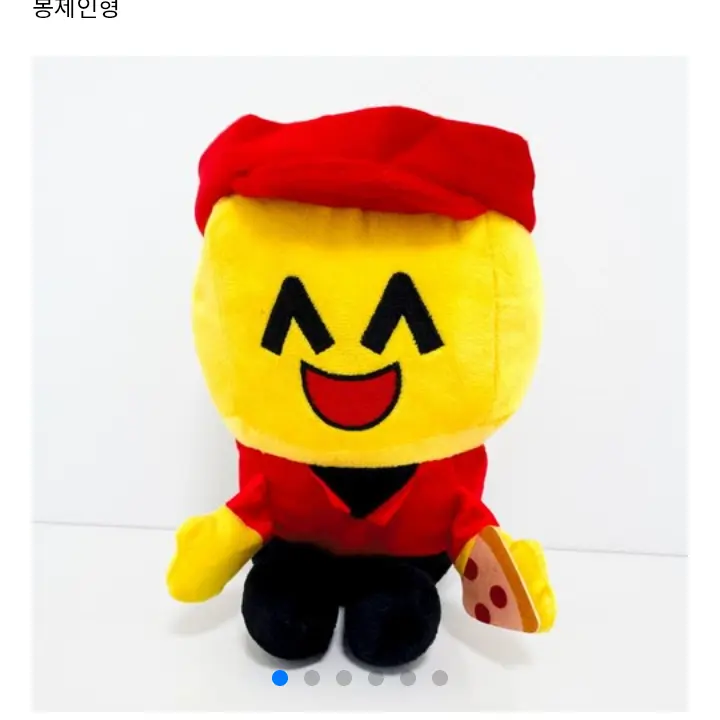Jump to the second image indicator dot
Viewport: 720px width, 720px height.
pyautogui.click(x=312, y=678)
